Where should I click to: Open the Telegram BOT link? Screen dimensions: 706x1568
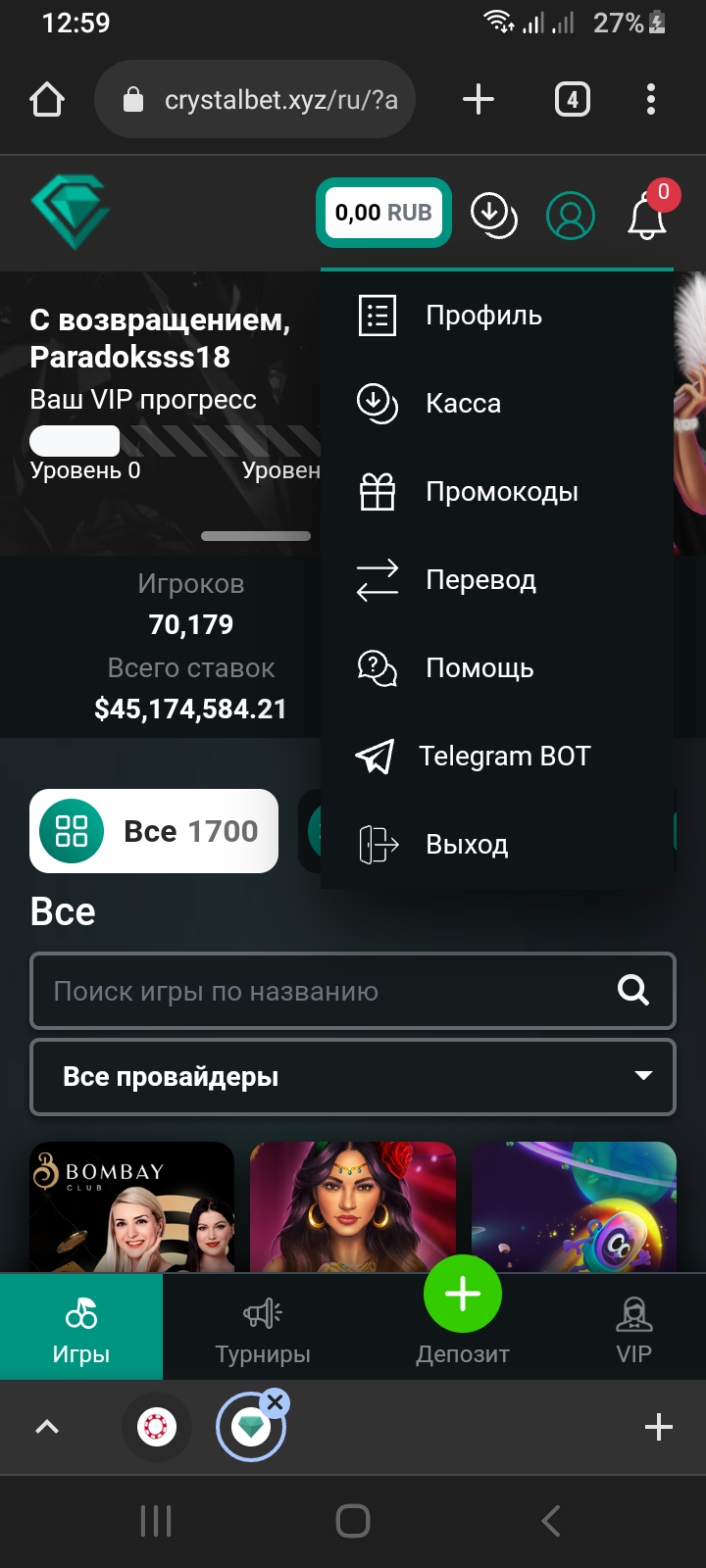coord(504,757)
